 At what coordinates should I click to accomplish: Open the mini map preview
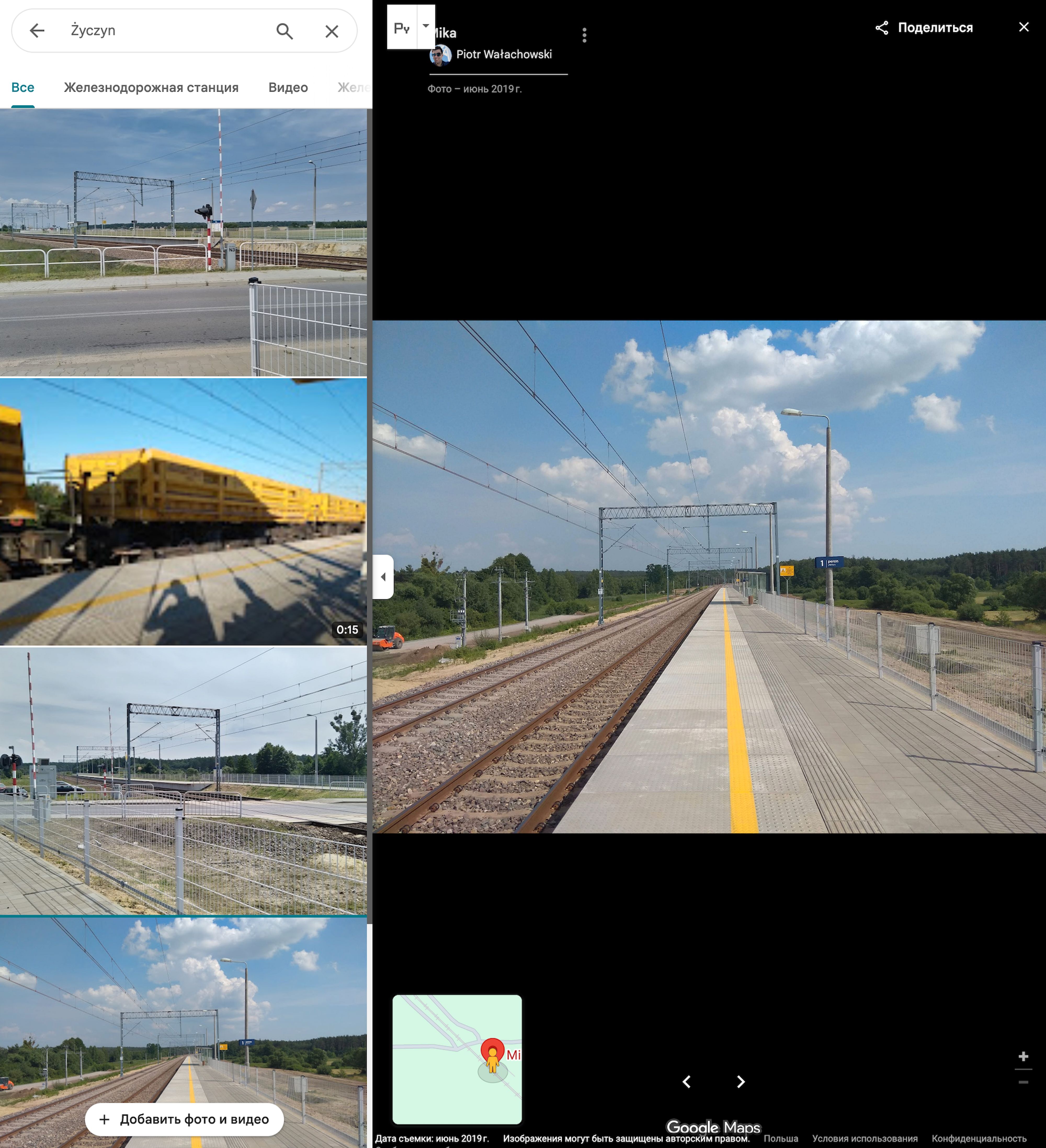[x=457, y=1059]
